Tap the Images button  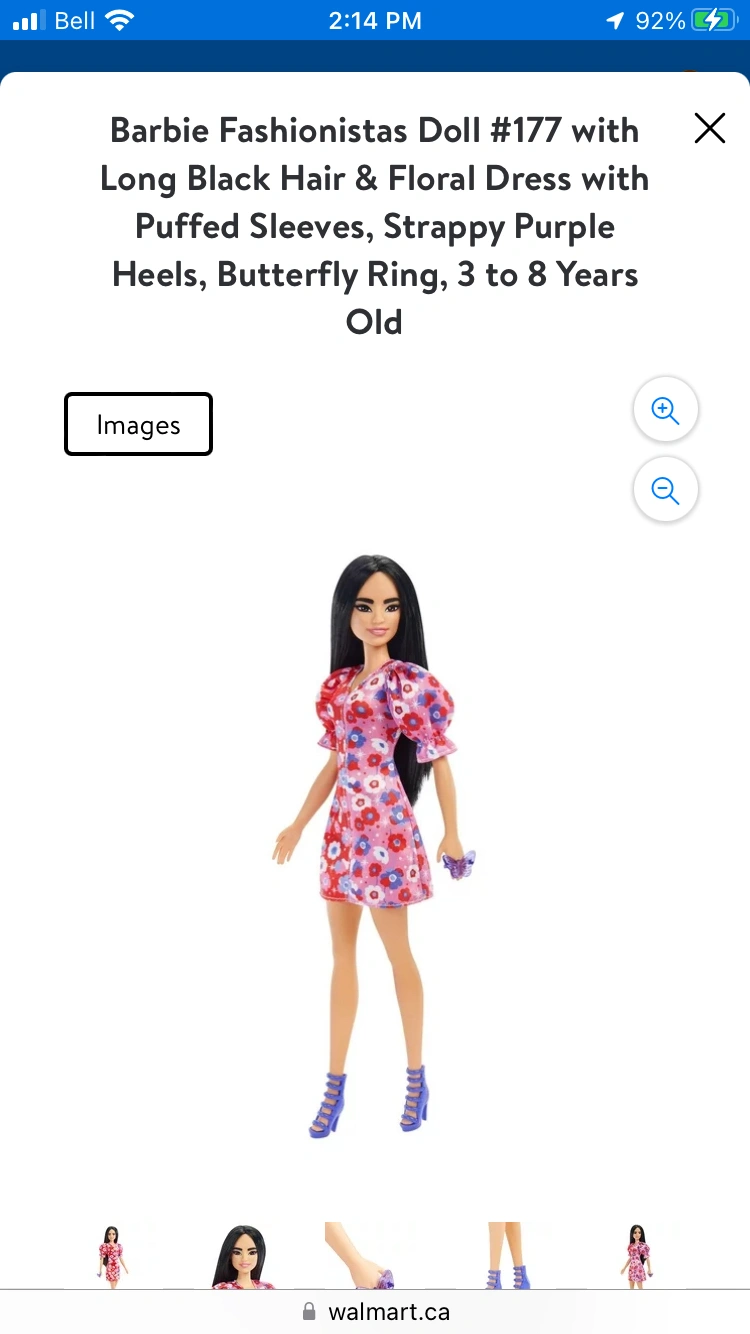point(138,424)
